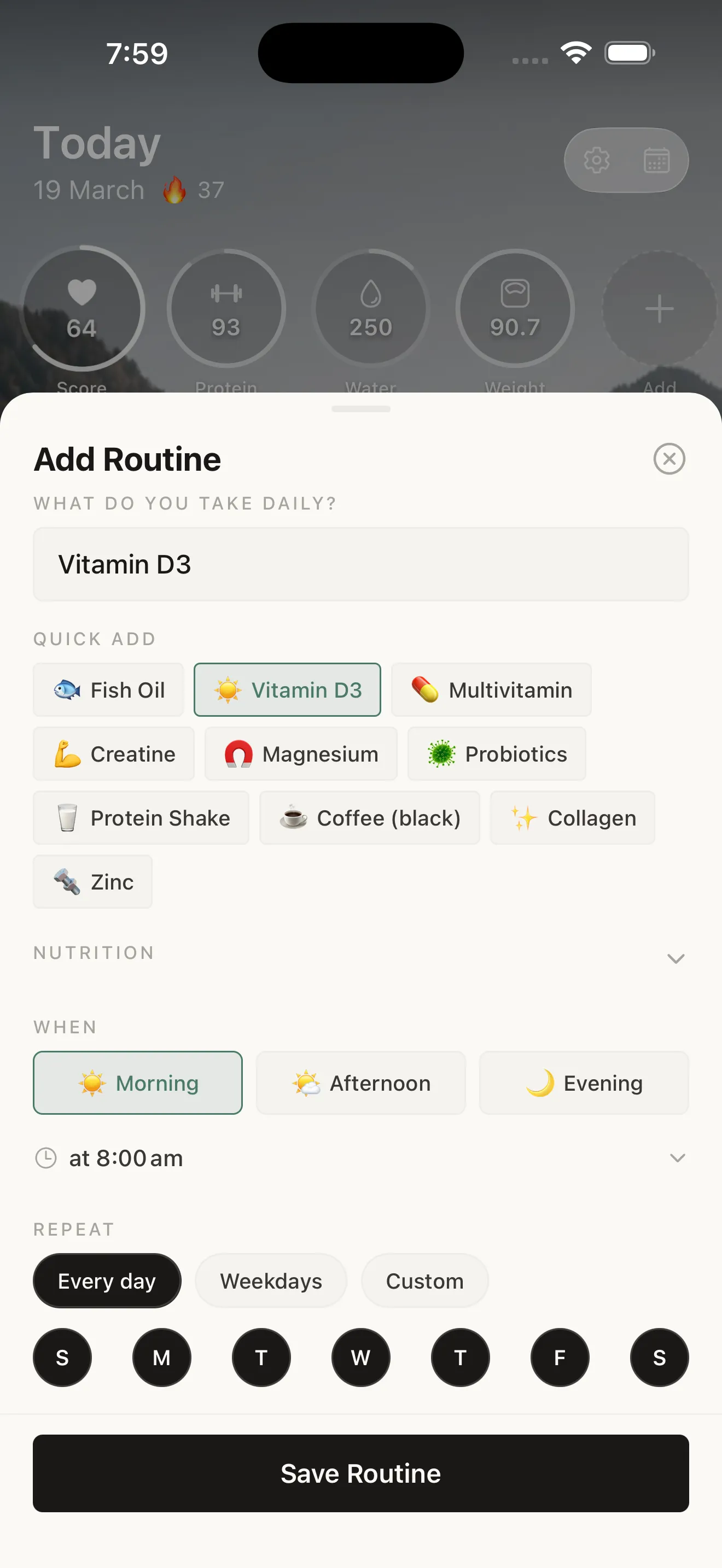Viewport: 722px width, 1568px height.
Task: Select the Evening time option
Action: [583, 1083]
